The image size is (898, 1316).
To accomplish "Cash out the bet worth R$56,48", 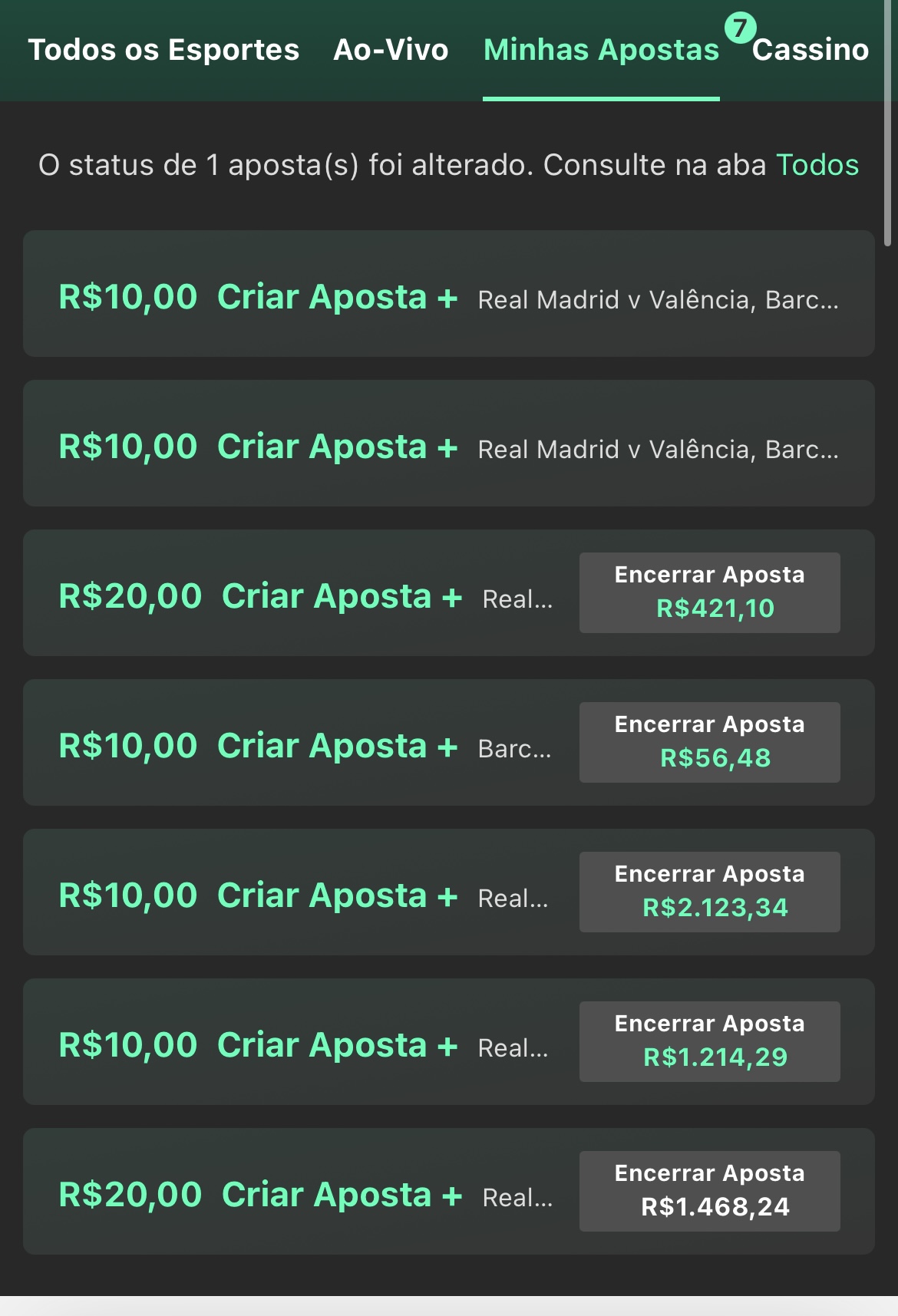I will pyautogui.click(x=708, y=741).
